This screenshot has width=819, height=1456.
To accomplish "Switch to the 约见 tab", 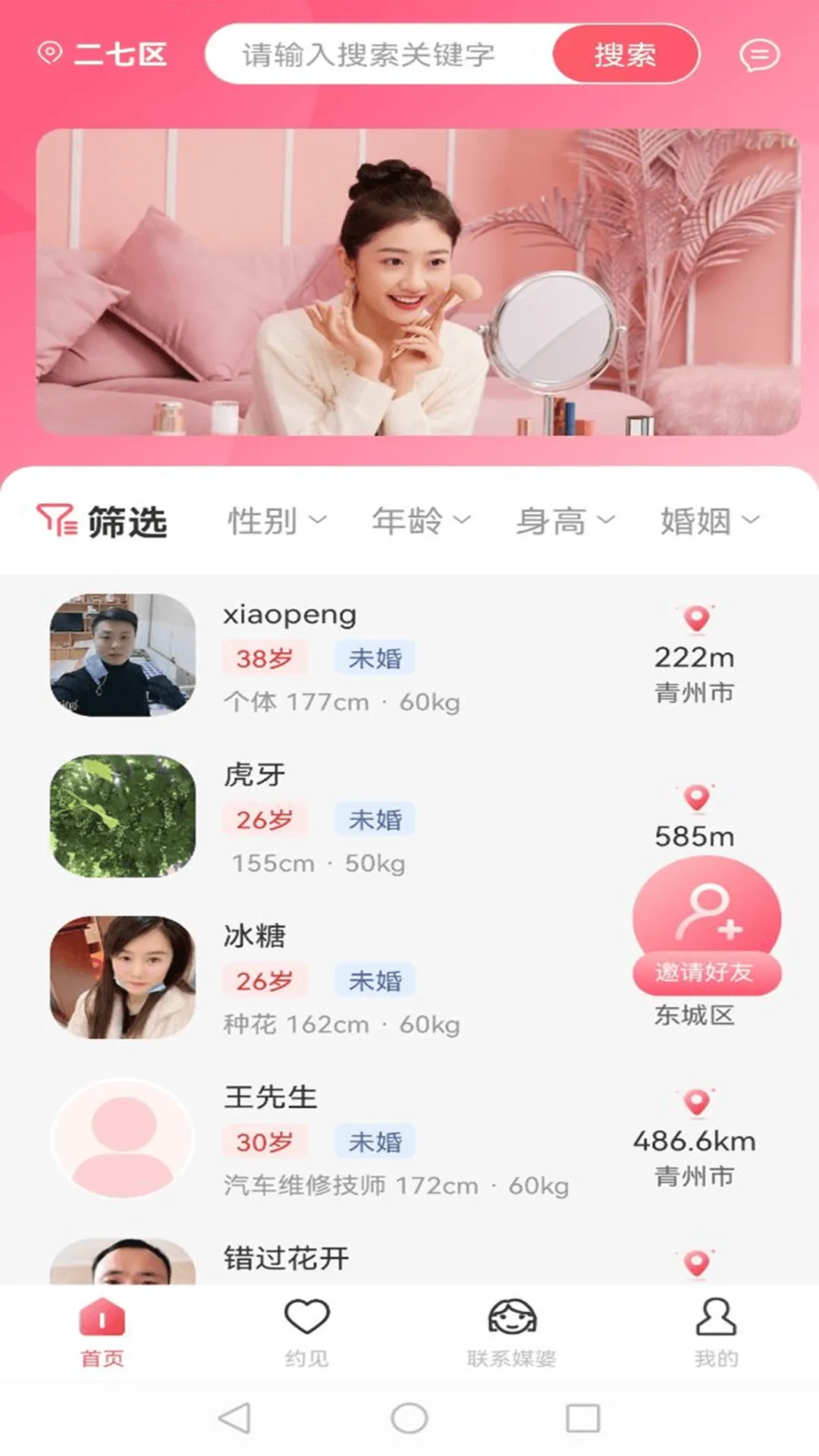I will point(307,1332).
